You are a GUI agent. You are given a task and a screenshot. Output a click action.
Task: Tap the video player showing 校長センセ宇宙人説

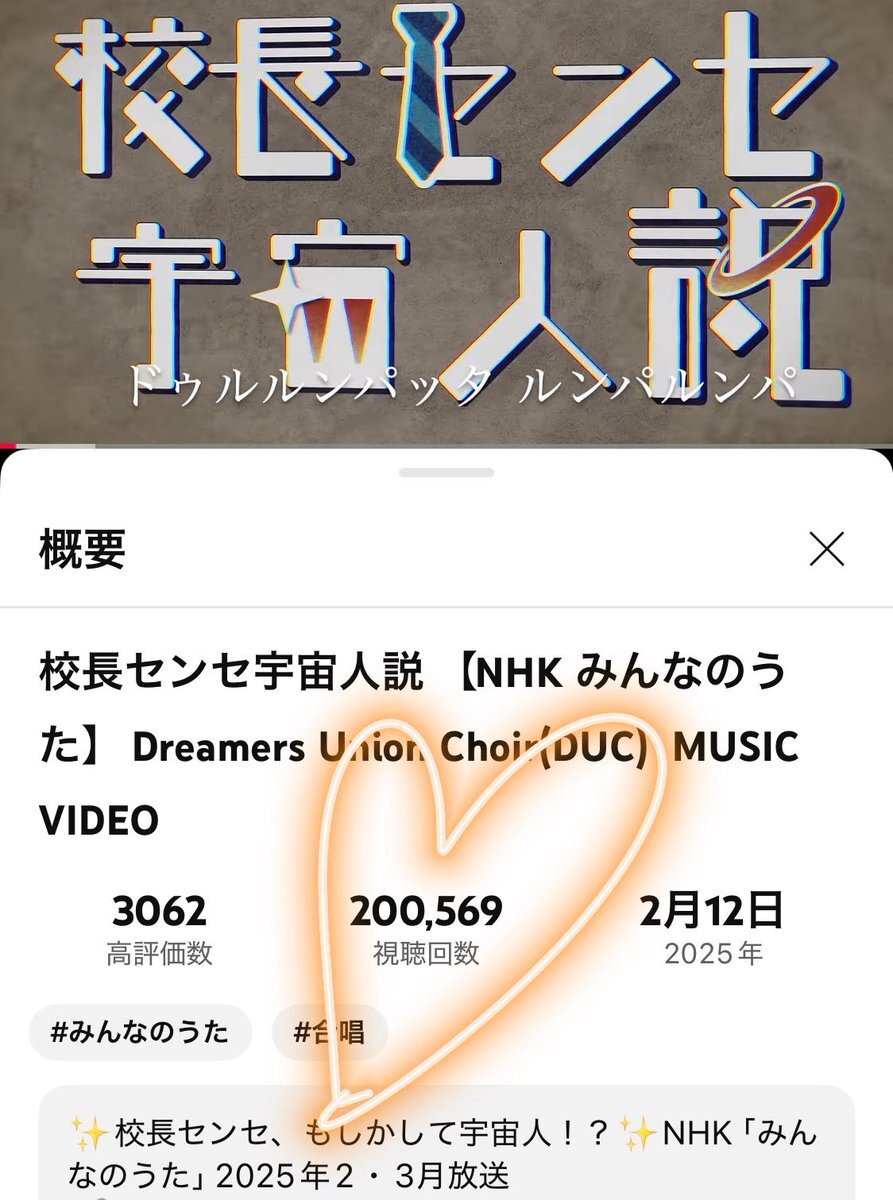[x=446, y=221]
